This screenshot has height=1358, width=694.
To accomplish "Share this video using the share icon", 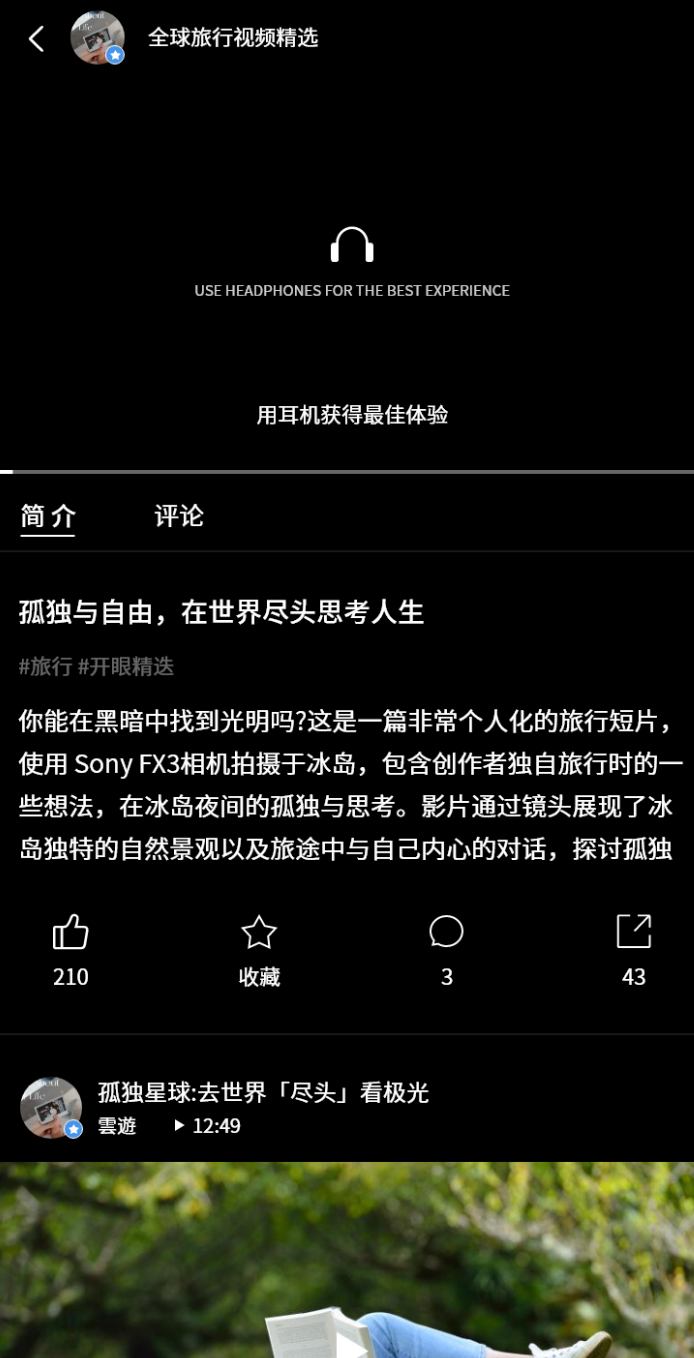I will (x=634, y=931).
